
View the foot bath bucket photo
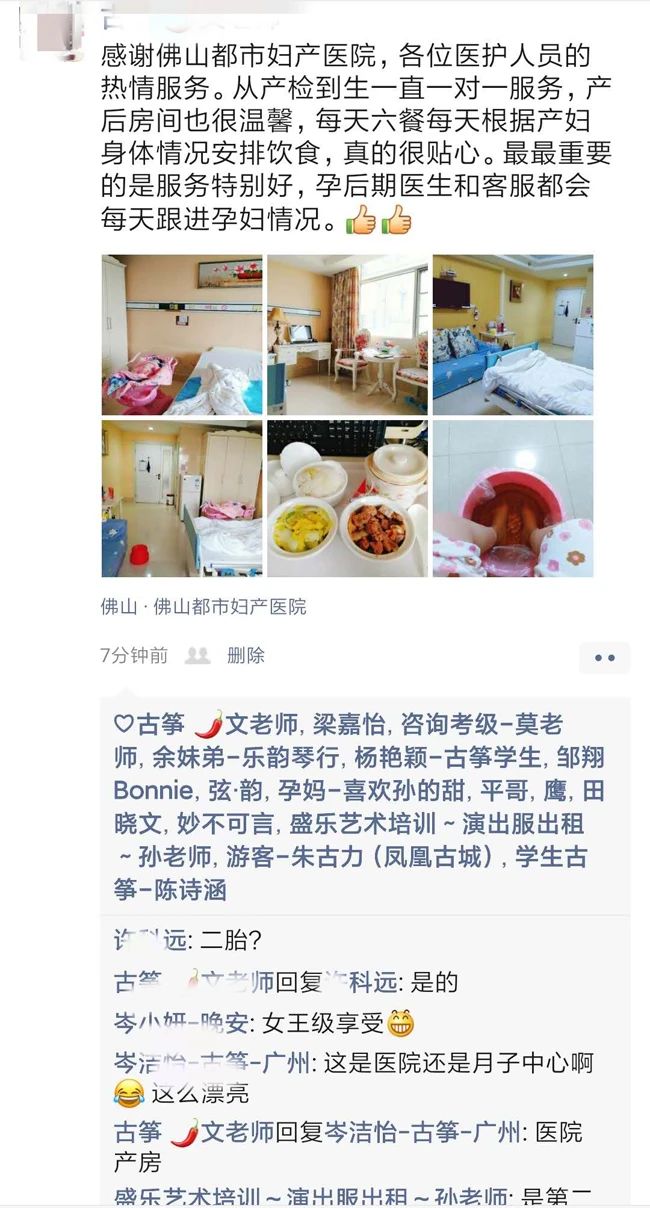tap(512, 498)
